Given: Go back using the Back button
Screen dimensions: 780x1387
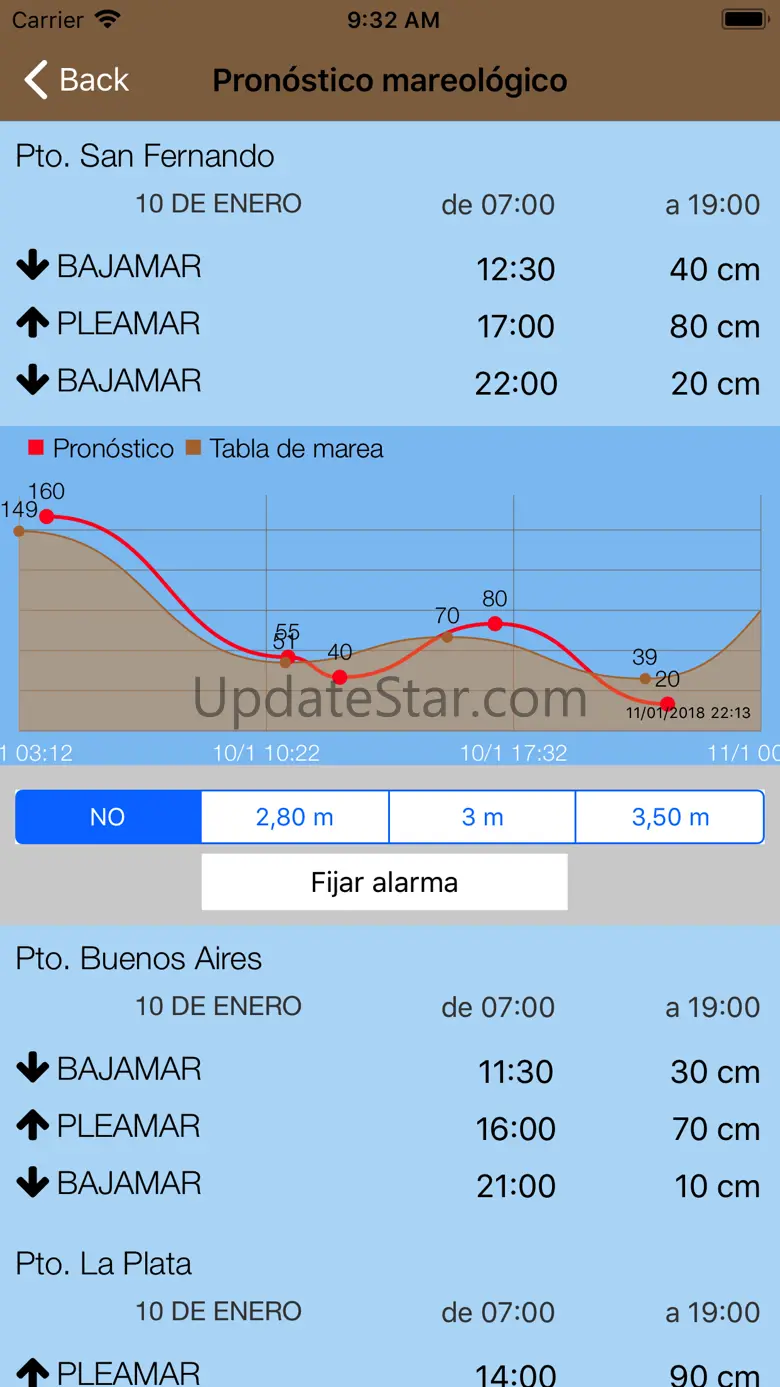Looking at the screenshot, I should pyautogui.click(x=77, y=80).
